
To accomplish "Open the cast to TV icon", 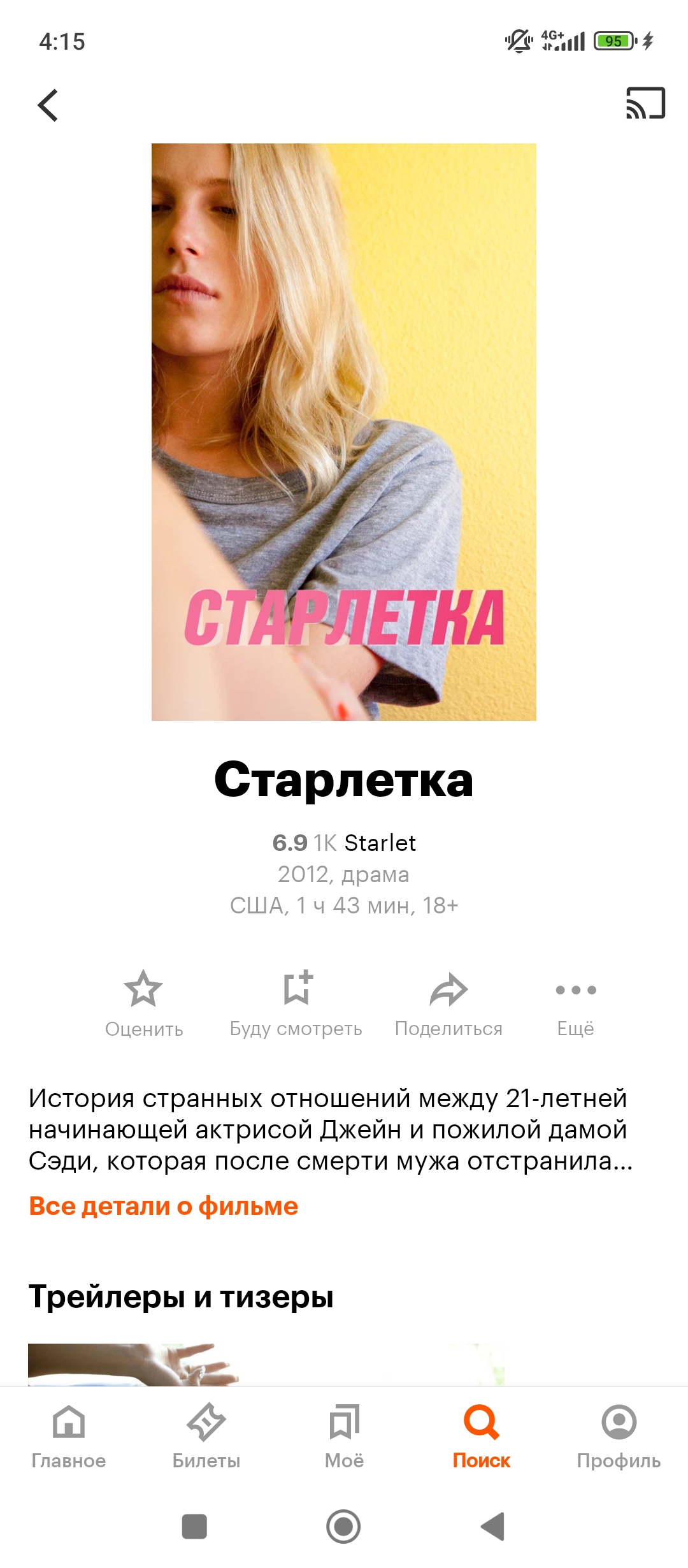I will [x=645, y=103].
